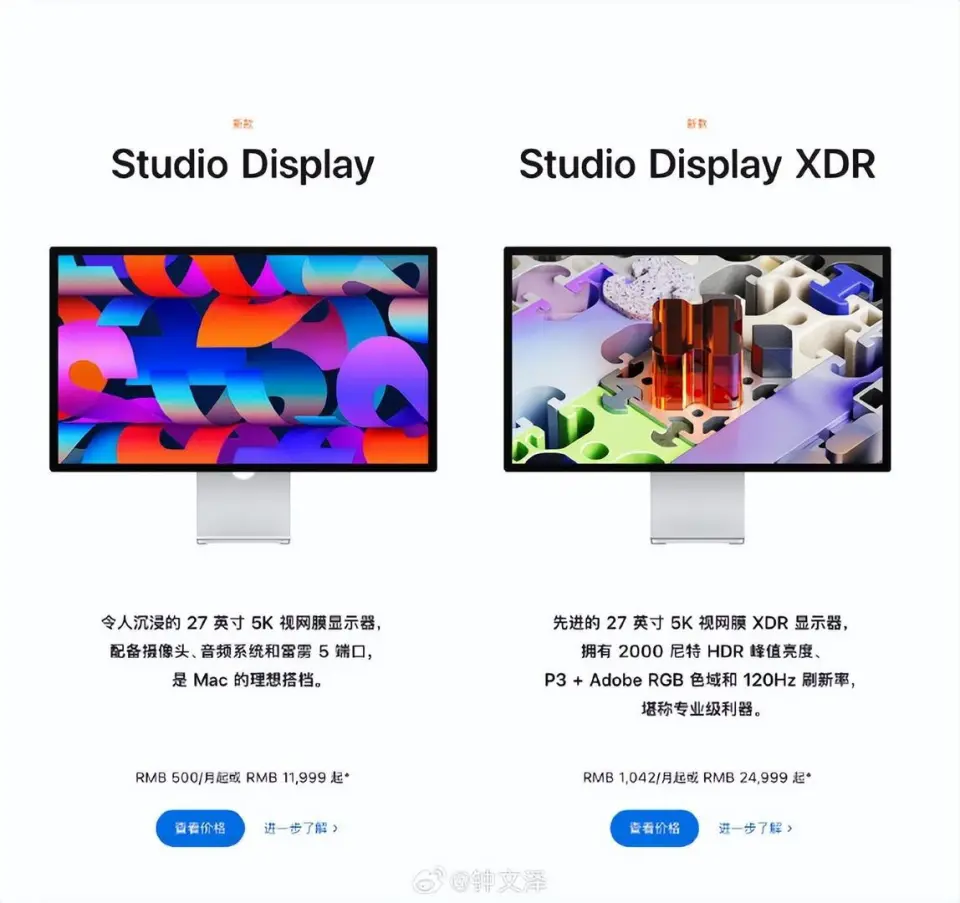Open 进一步了解 link for Studio Display
The width and height of the screenshot is (960, 903).
300,828
